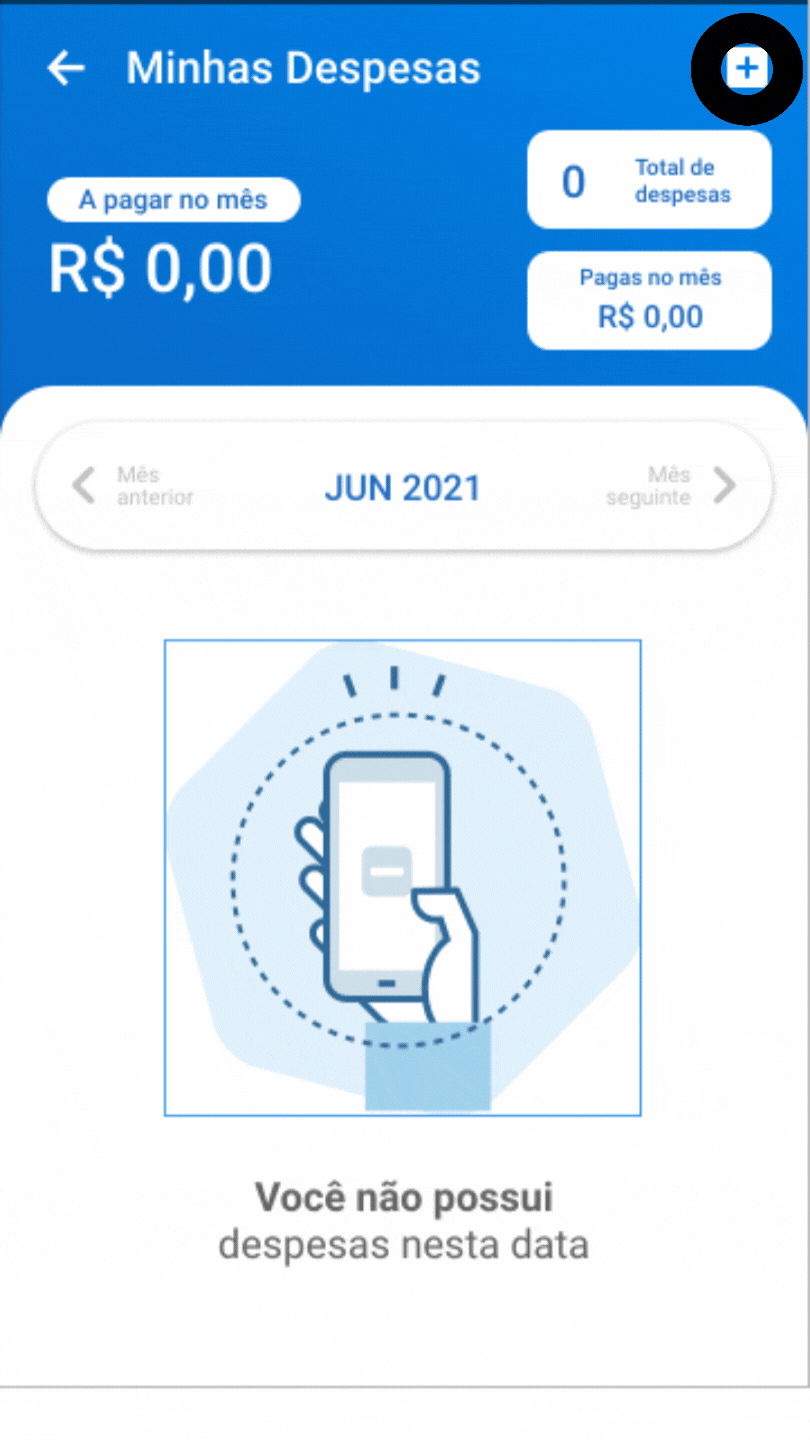Go back from Minhas Despesas

click(66, 68)
